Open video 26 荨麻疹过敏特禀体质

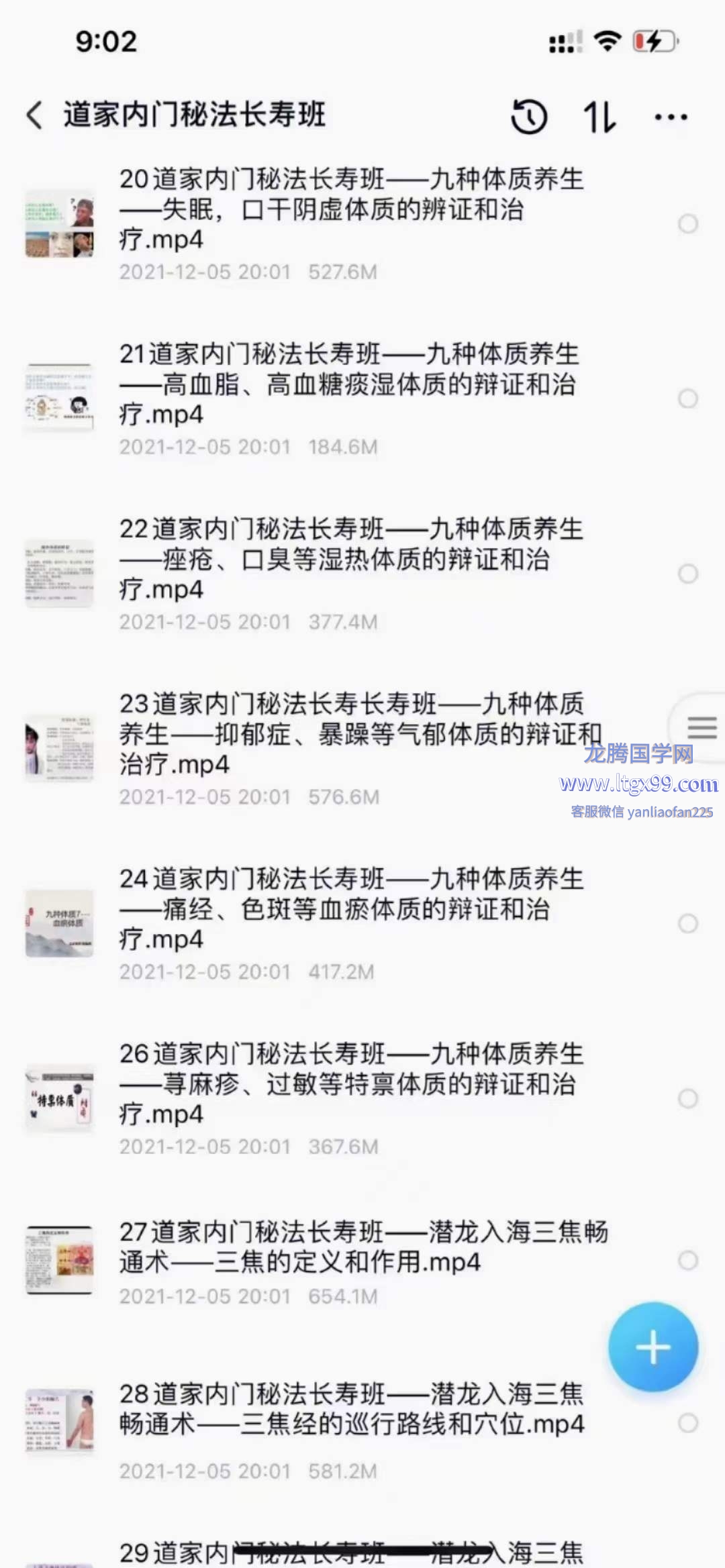click(x=349, y=1084)
